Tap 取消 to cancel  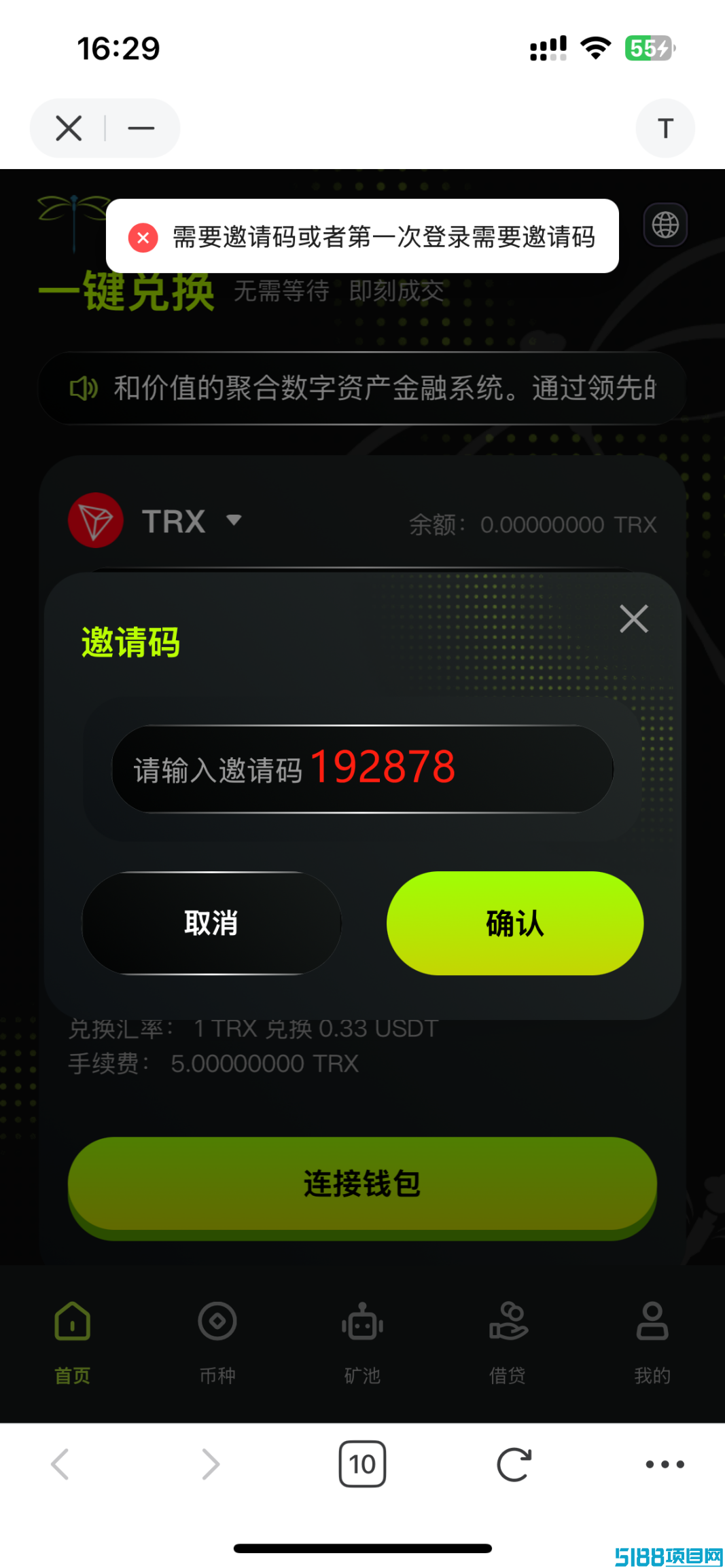211,923
